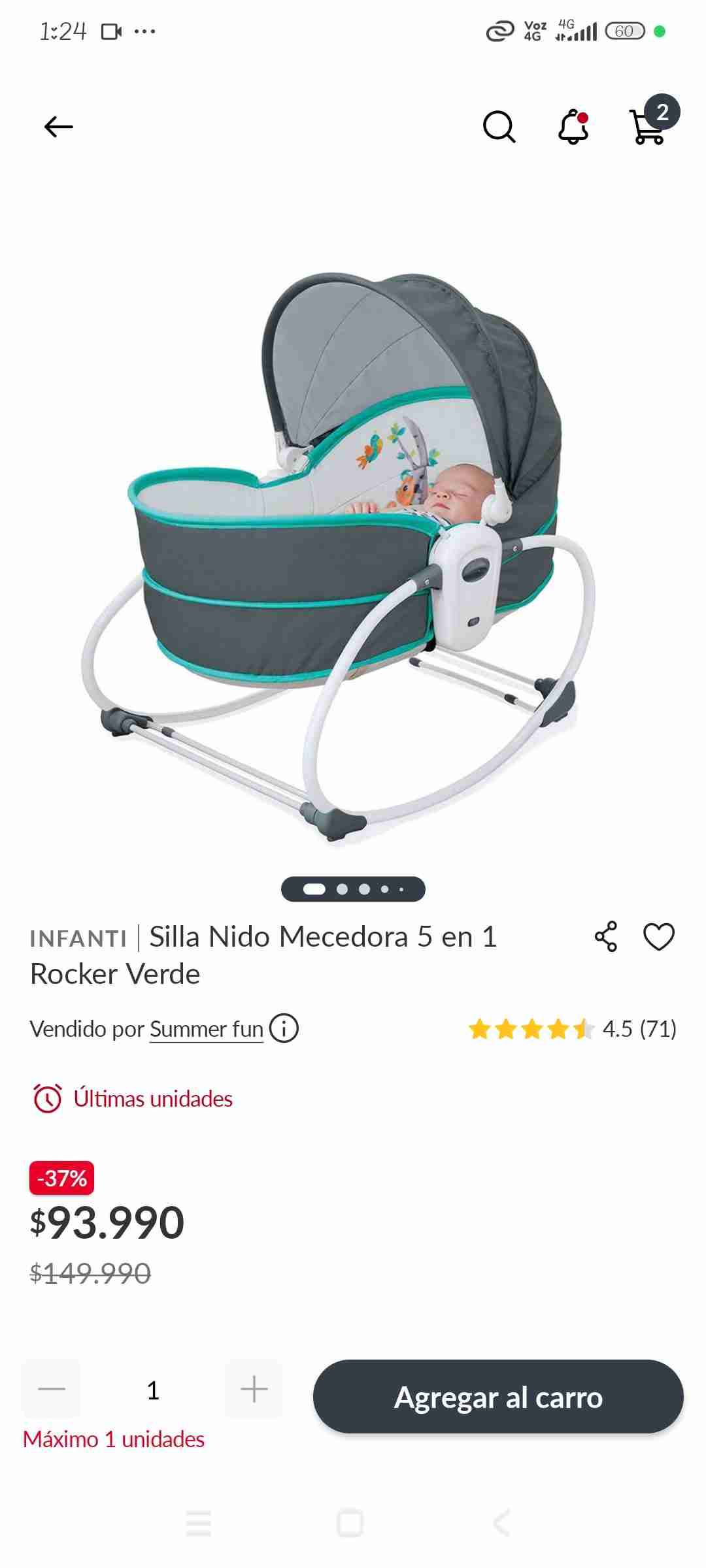Open the product image of the rocker
The width and height of the screenshot is (706, 1568).
point(340,555)
